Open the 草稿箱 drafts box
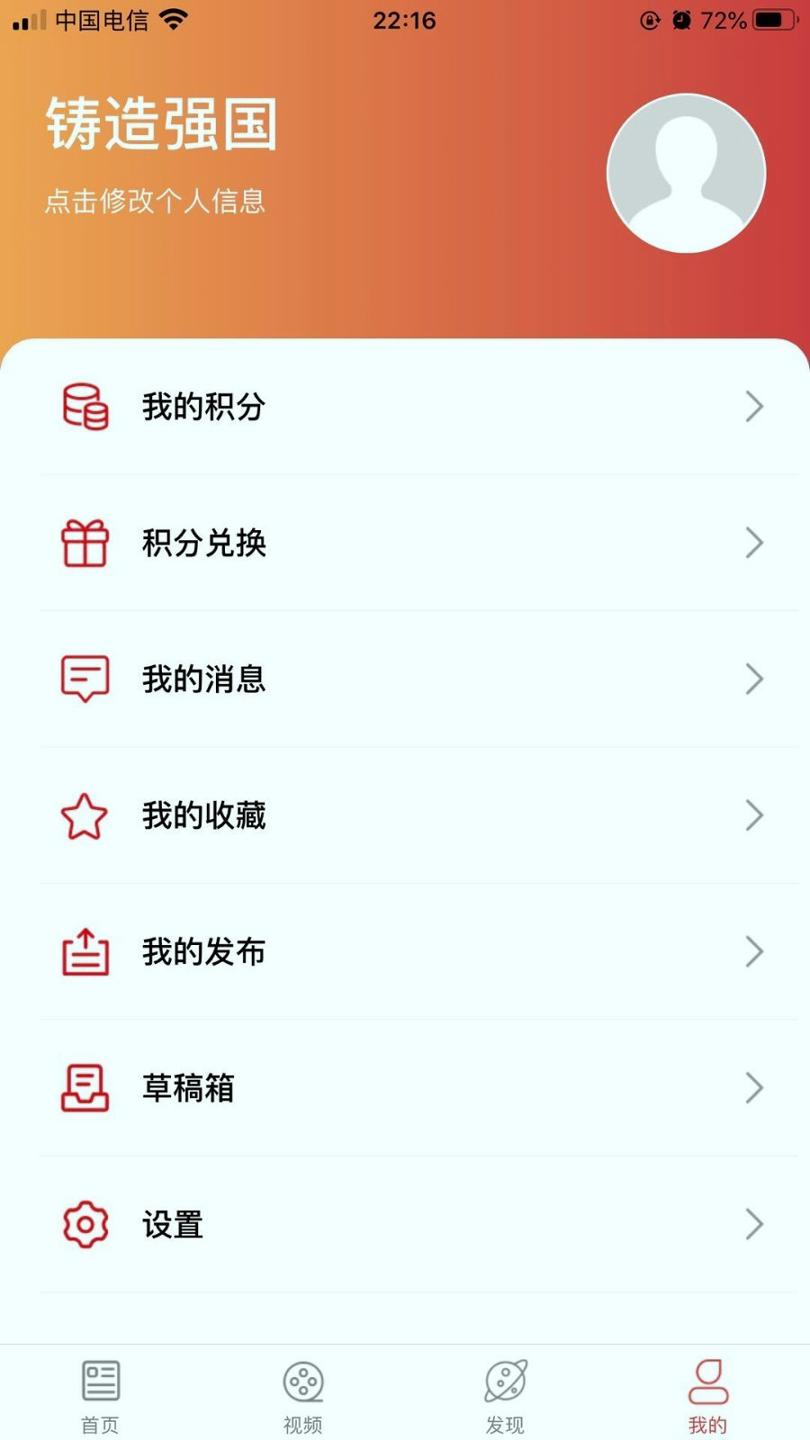Image resolution: width=810 pixels, height=1440 pixels. pos(404,1088)
